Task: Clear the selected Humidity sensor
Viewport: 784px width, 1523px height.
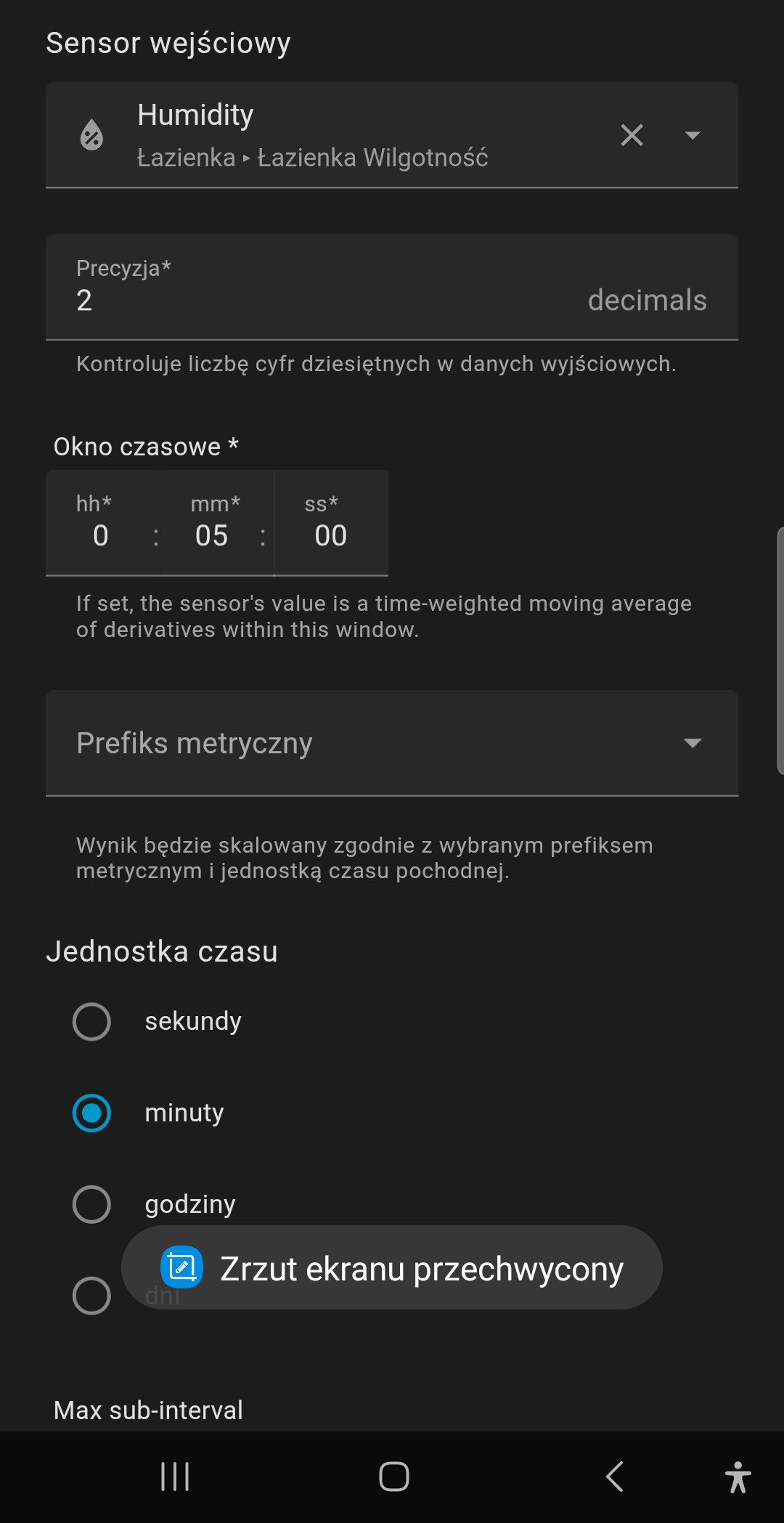Action: click(x=632, y=135)
